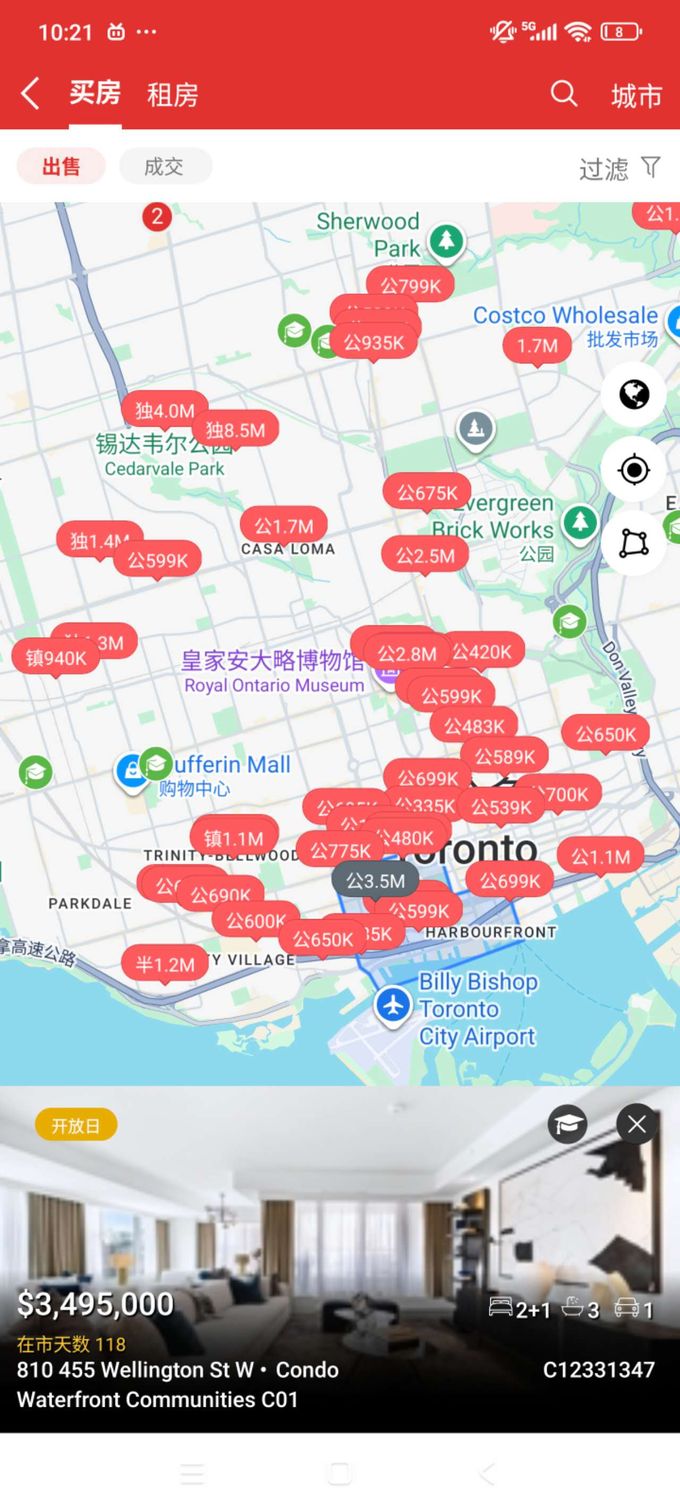680x1511 pixels.
Task: Show schools with the graduation cap icon
Action: click(568, 1125)
